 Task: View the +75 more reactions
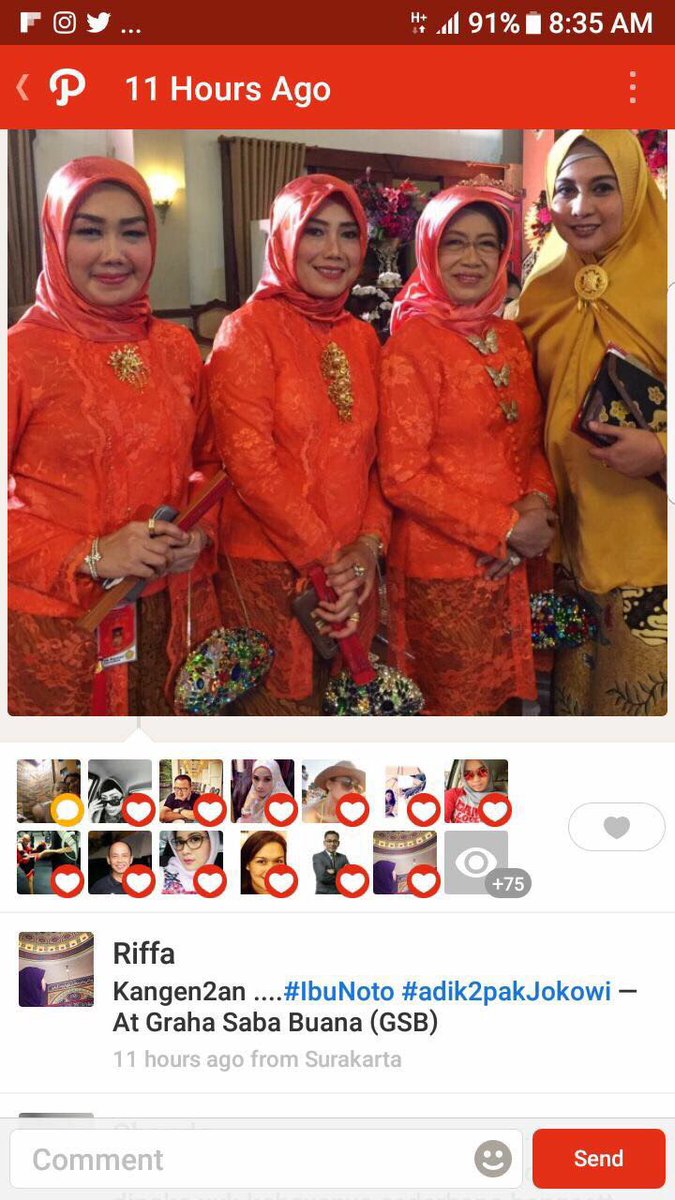[477, 863]
